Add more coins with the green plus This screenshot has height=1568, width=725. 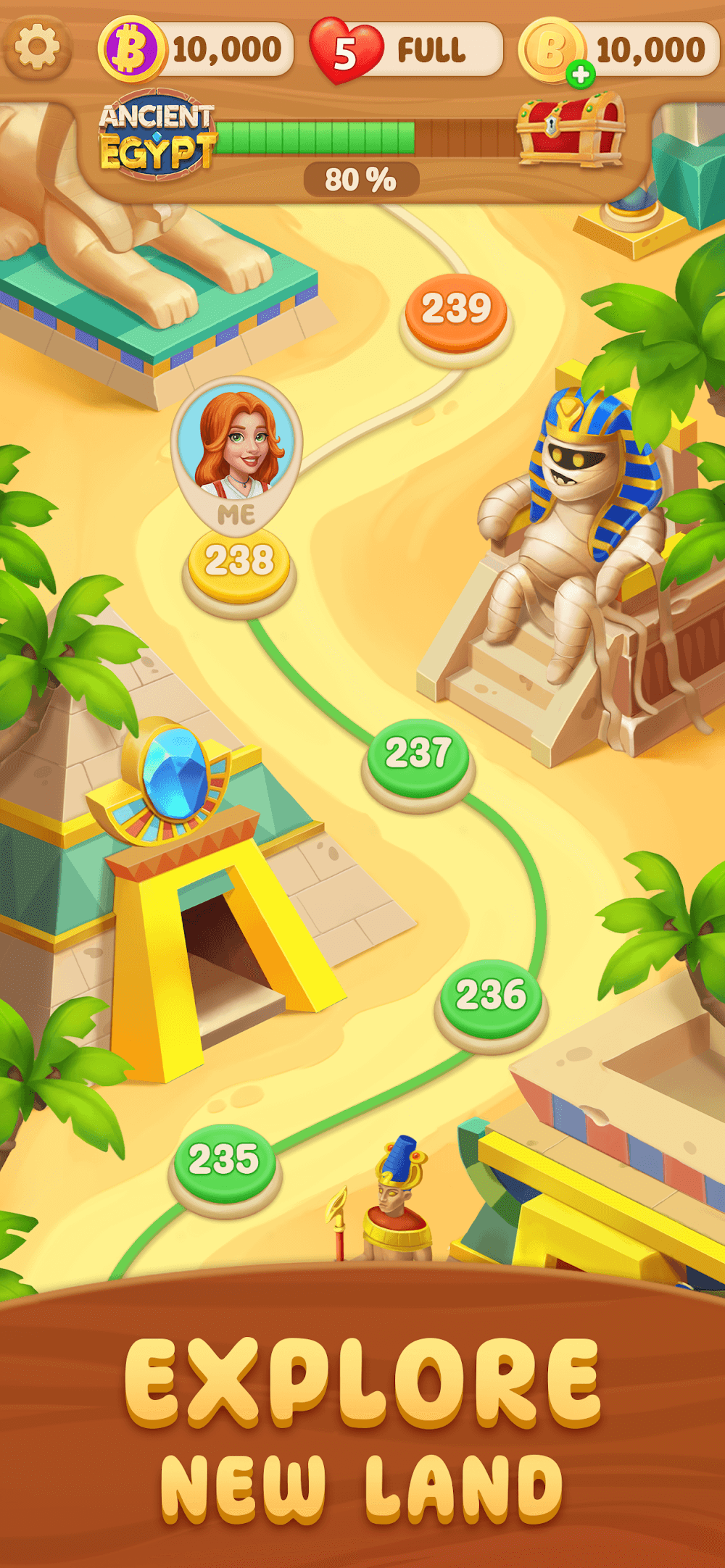point(580,73)
